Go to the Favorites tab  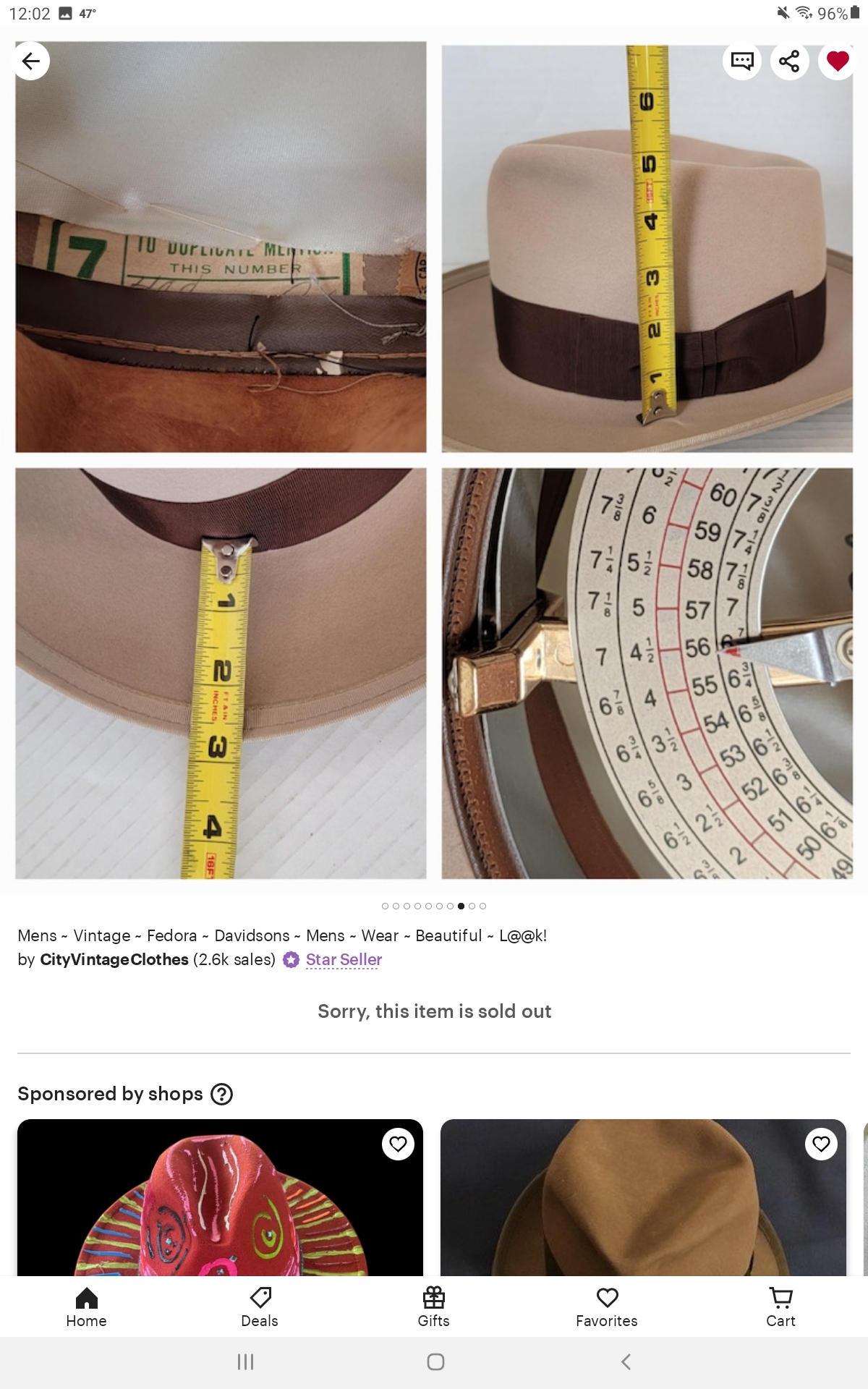(x=607, y=1307)
